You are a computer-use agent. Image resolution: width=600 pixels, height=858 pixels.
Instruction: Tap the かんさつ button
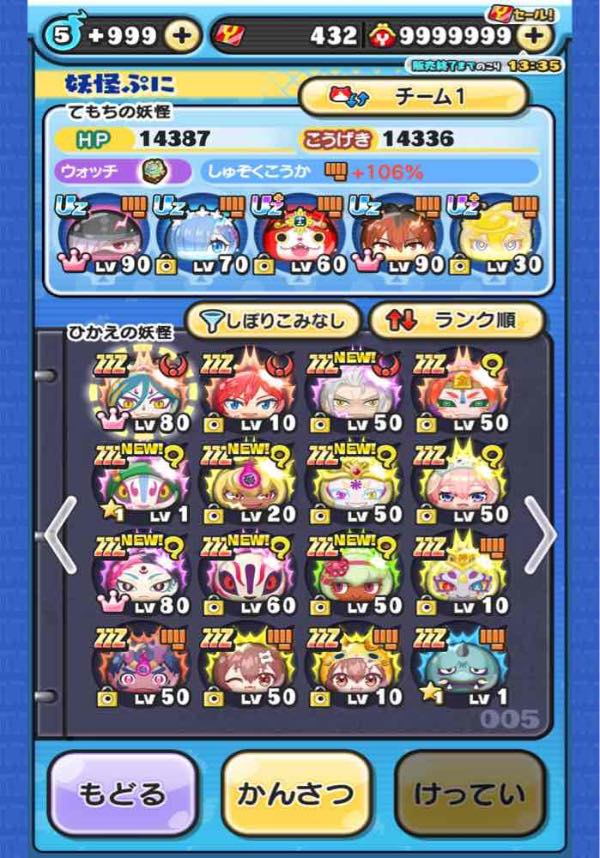pyautogui.click(x=296, y=794)
